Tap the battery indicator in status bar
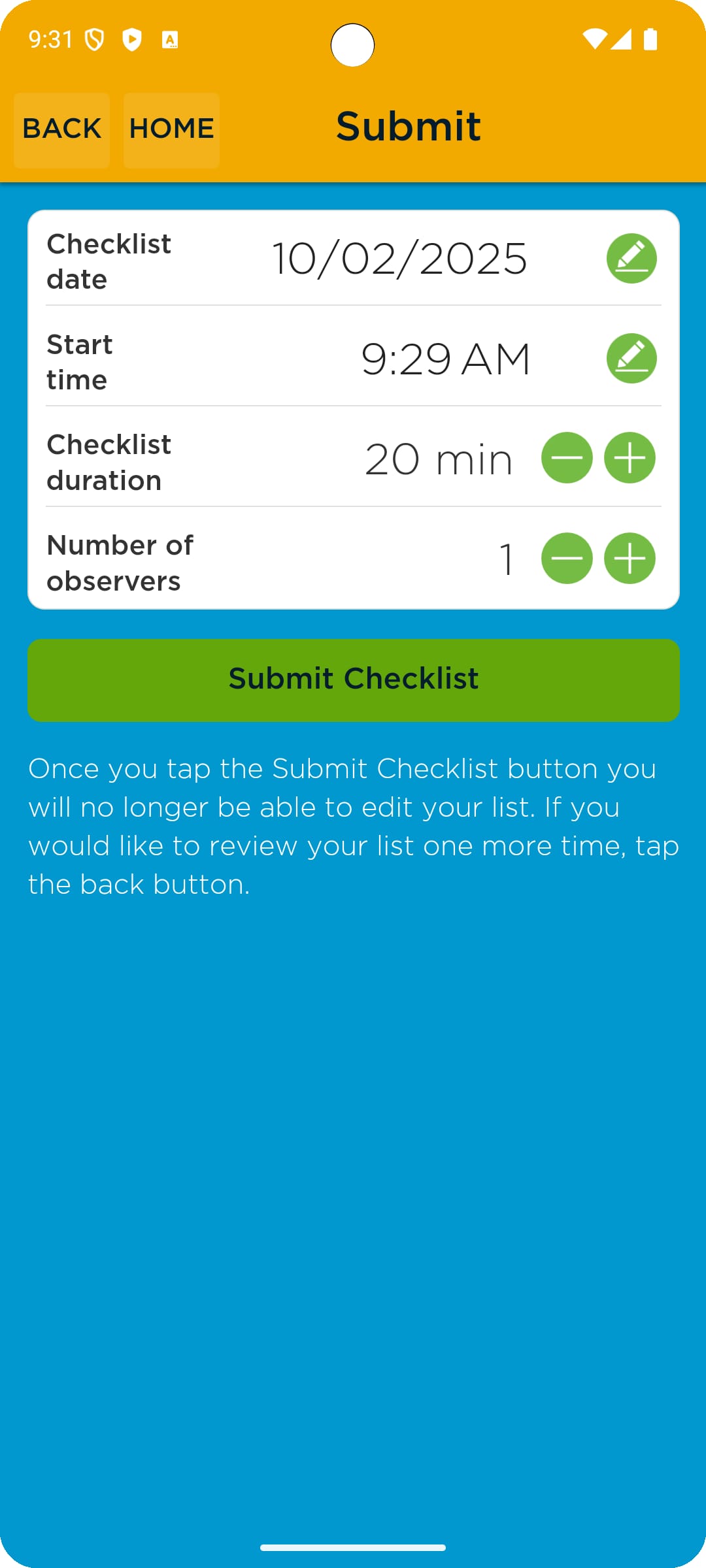 pos(649,41)
